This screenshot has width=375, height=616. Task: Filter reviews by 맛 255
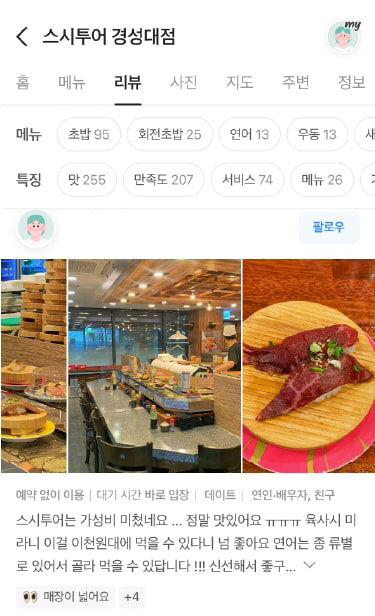coord(87,180)
